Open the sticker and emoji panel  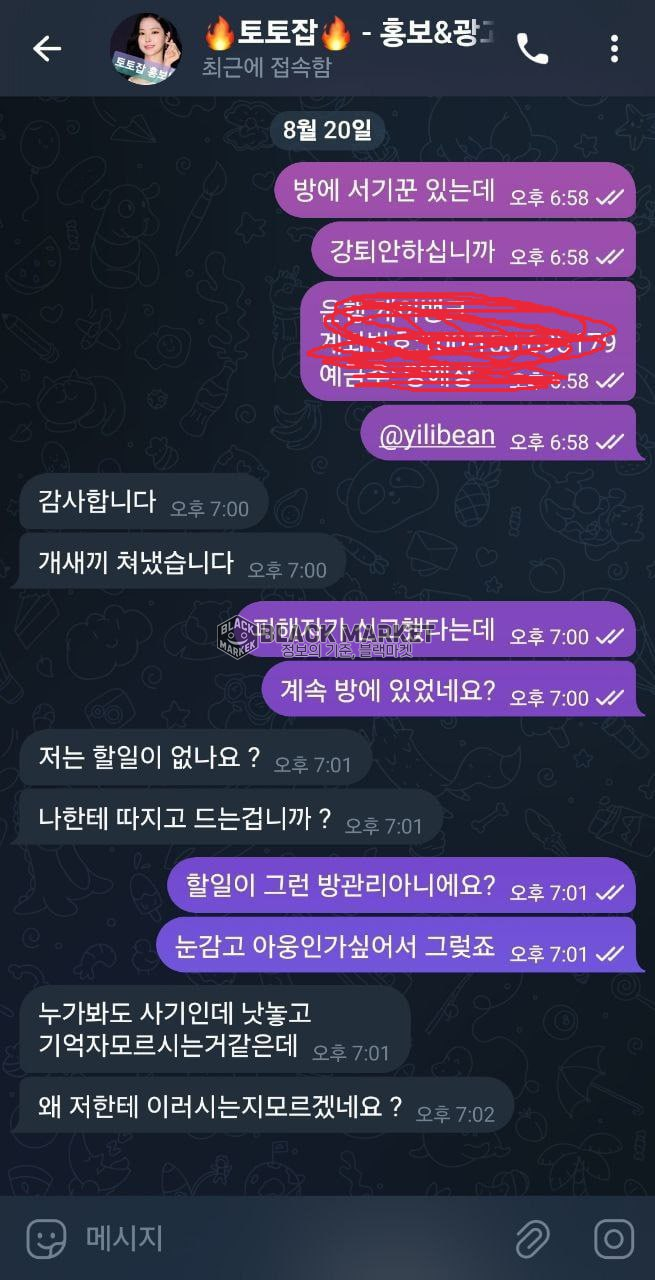(46, 1239)
